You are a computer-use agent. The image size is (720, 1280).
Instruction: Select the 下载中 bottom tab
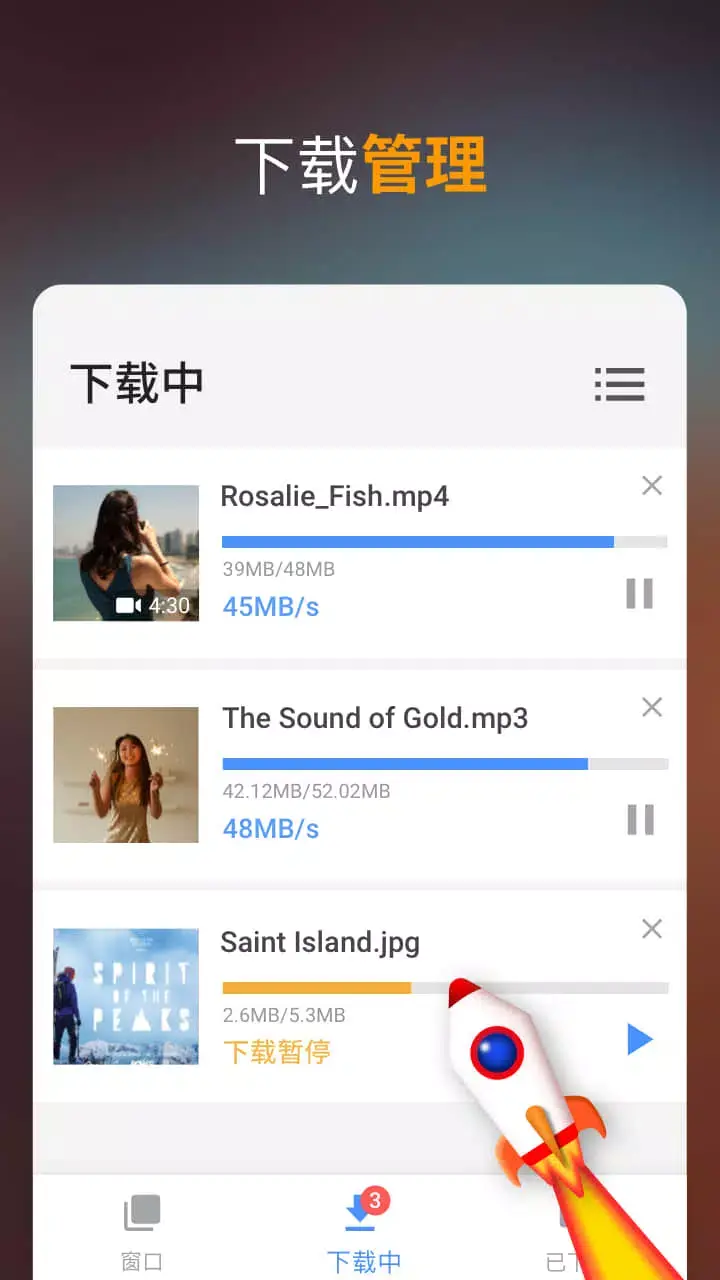pyautogui.click(x=361, y=1230)
